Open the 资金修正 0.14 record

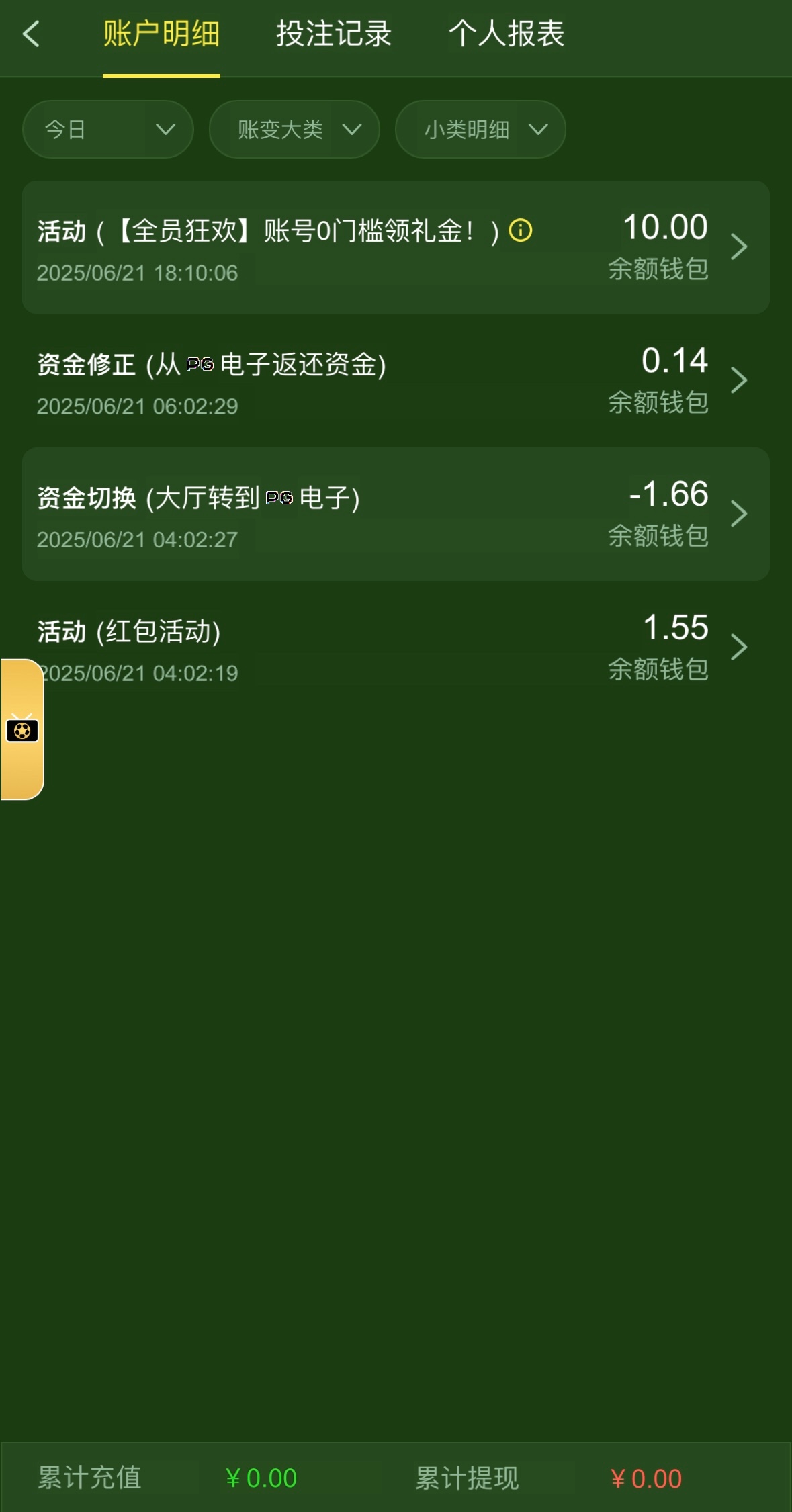pyautogui.click(x=396, y=381)
